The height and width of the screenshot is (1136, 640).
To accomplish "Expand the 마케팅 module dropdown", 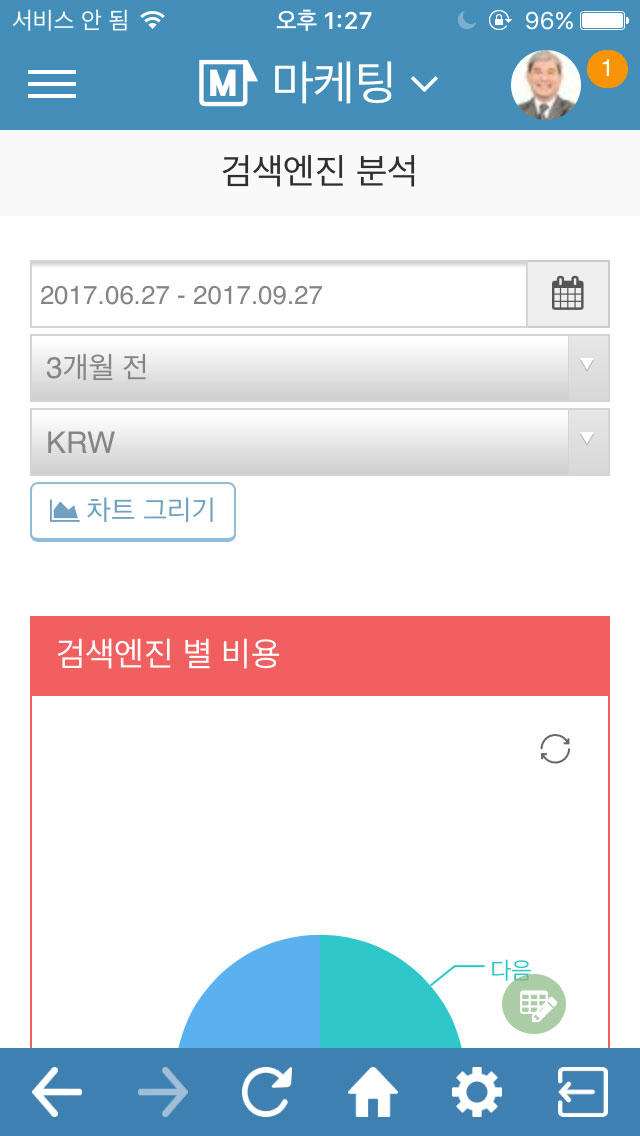I will click(319, 84).
